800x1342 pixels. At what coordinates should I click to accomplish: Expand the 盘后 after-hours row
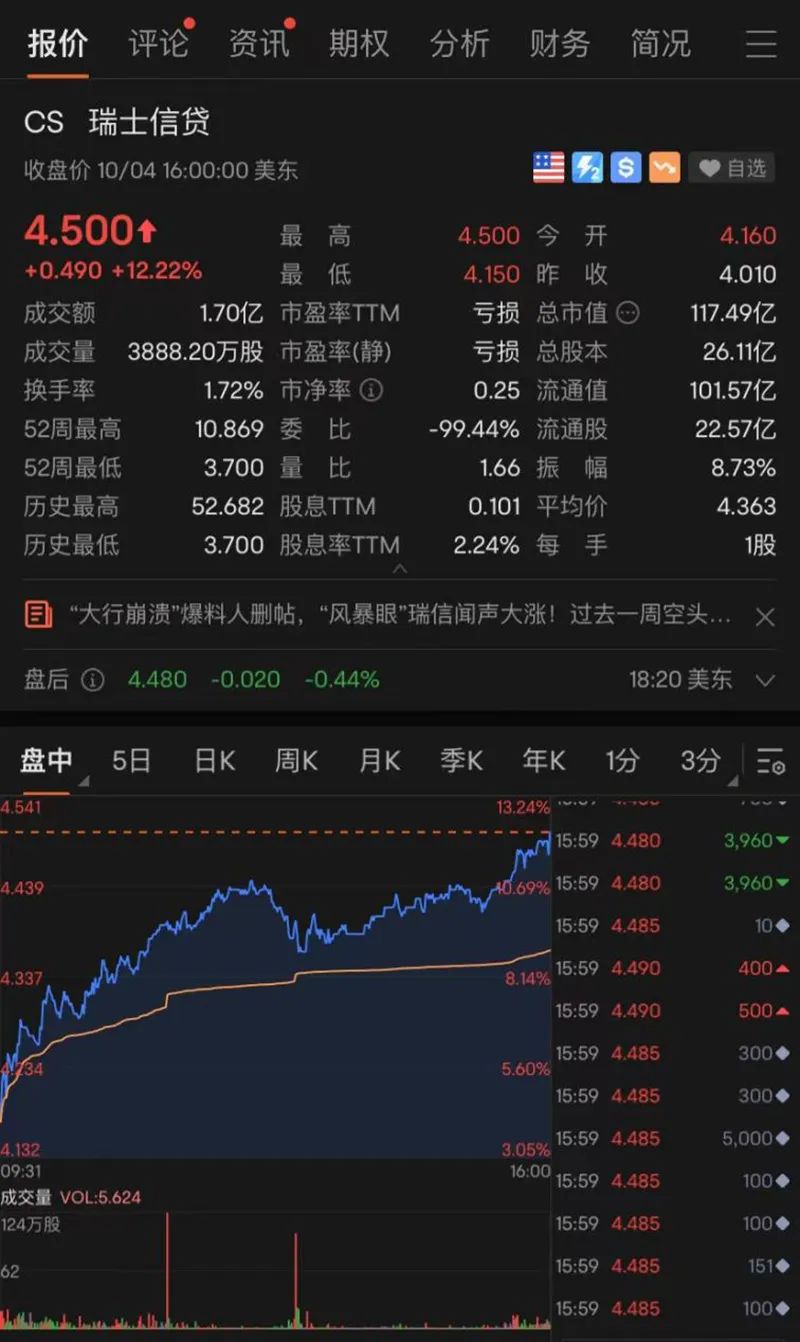764,680
